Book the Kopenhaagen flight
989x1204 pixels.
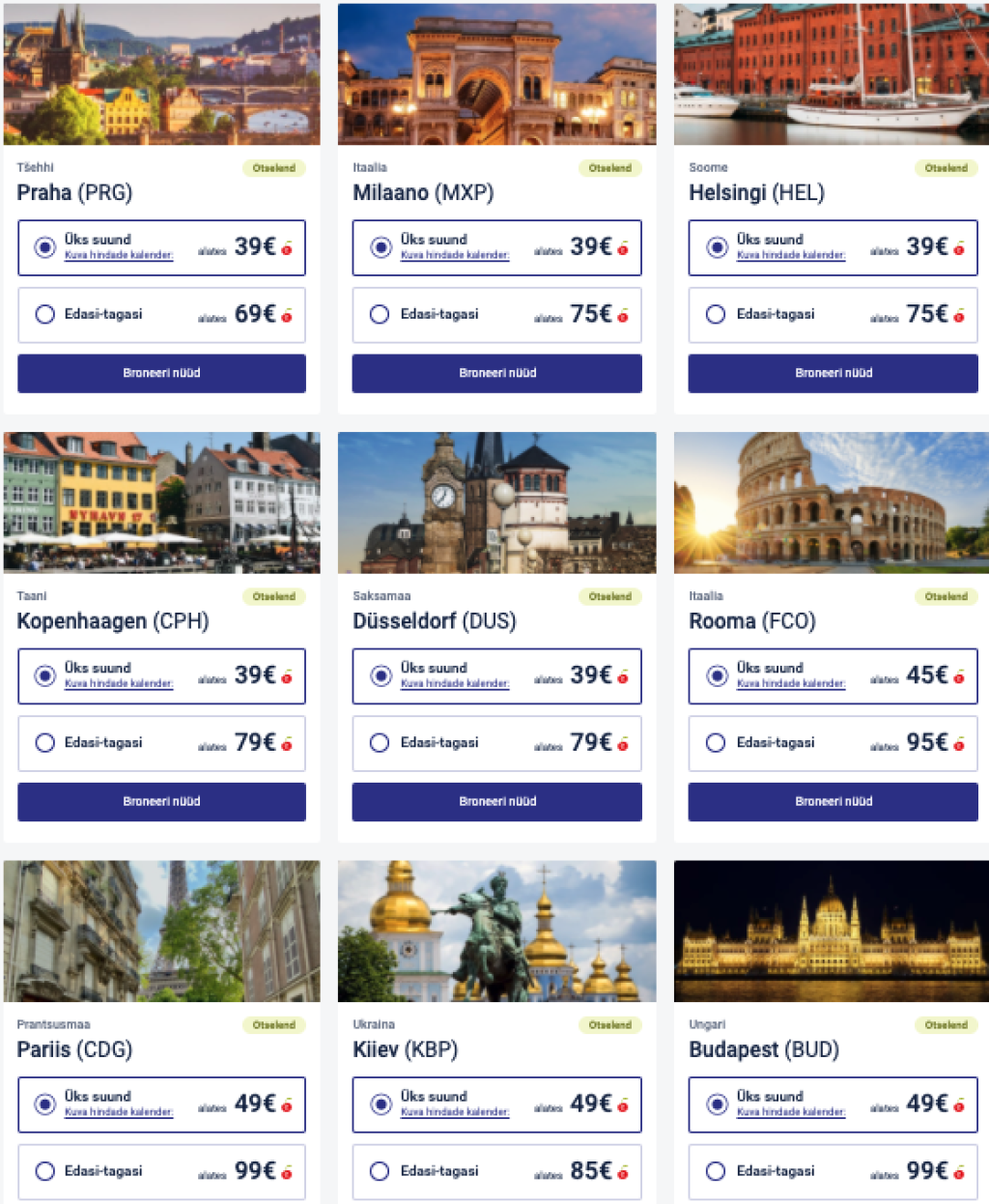(161, 801)
